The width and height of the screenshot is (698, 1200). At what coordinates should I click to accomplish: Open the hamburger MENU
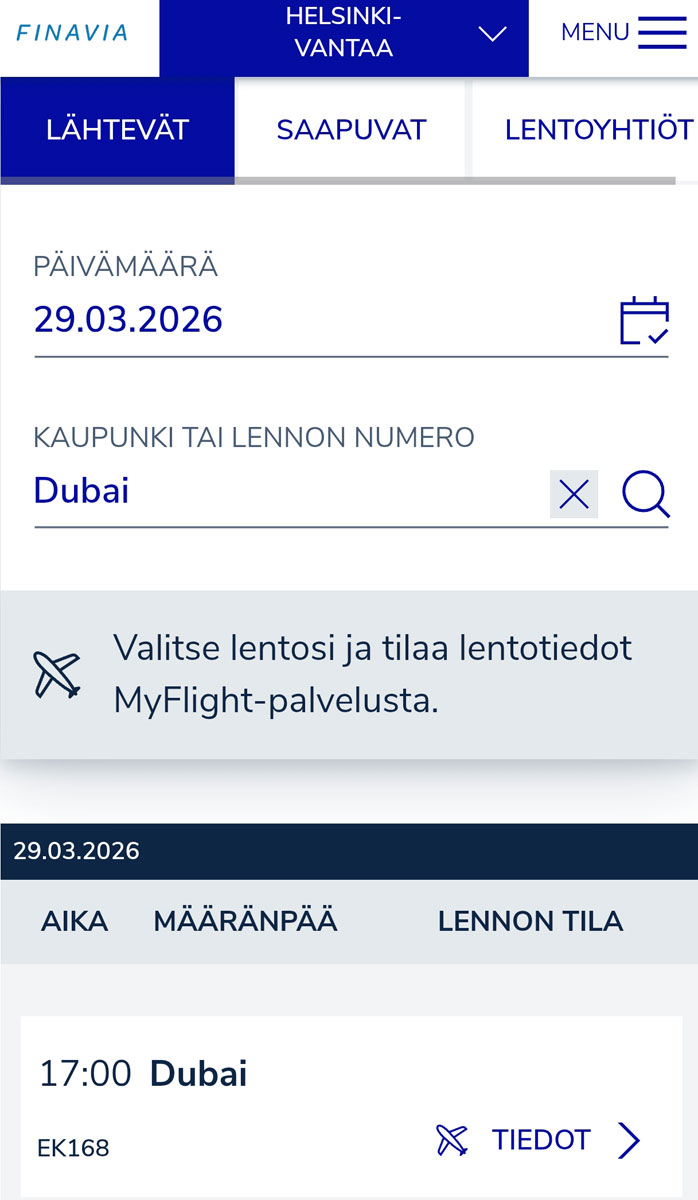[623, 33]
